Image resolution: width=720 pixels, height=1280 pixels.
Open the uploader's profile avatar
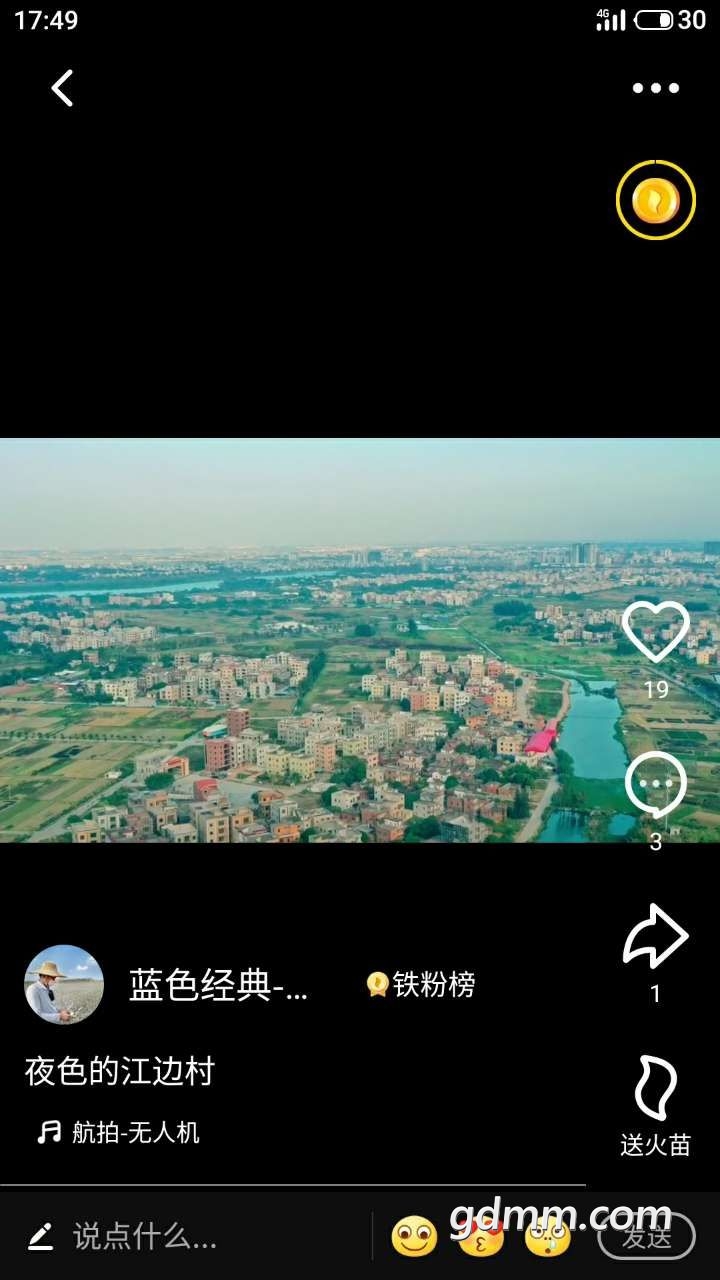64,985
